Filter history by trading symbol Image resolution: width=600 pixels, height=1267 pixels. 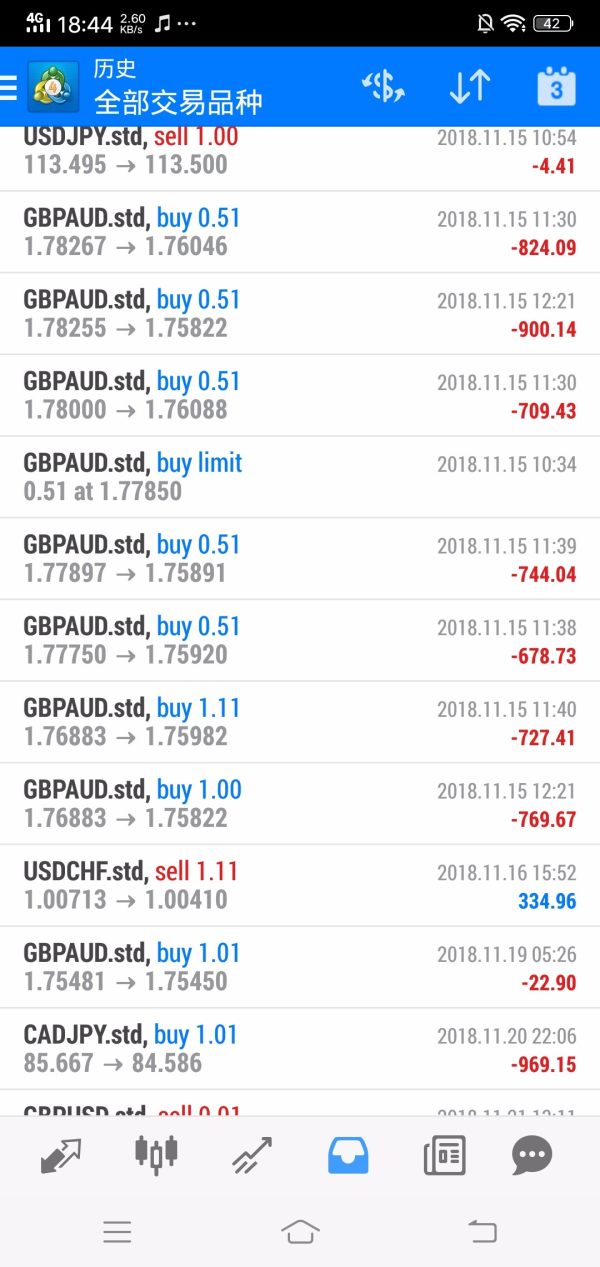(x=383, y=88)
